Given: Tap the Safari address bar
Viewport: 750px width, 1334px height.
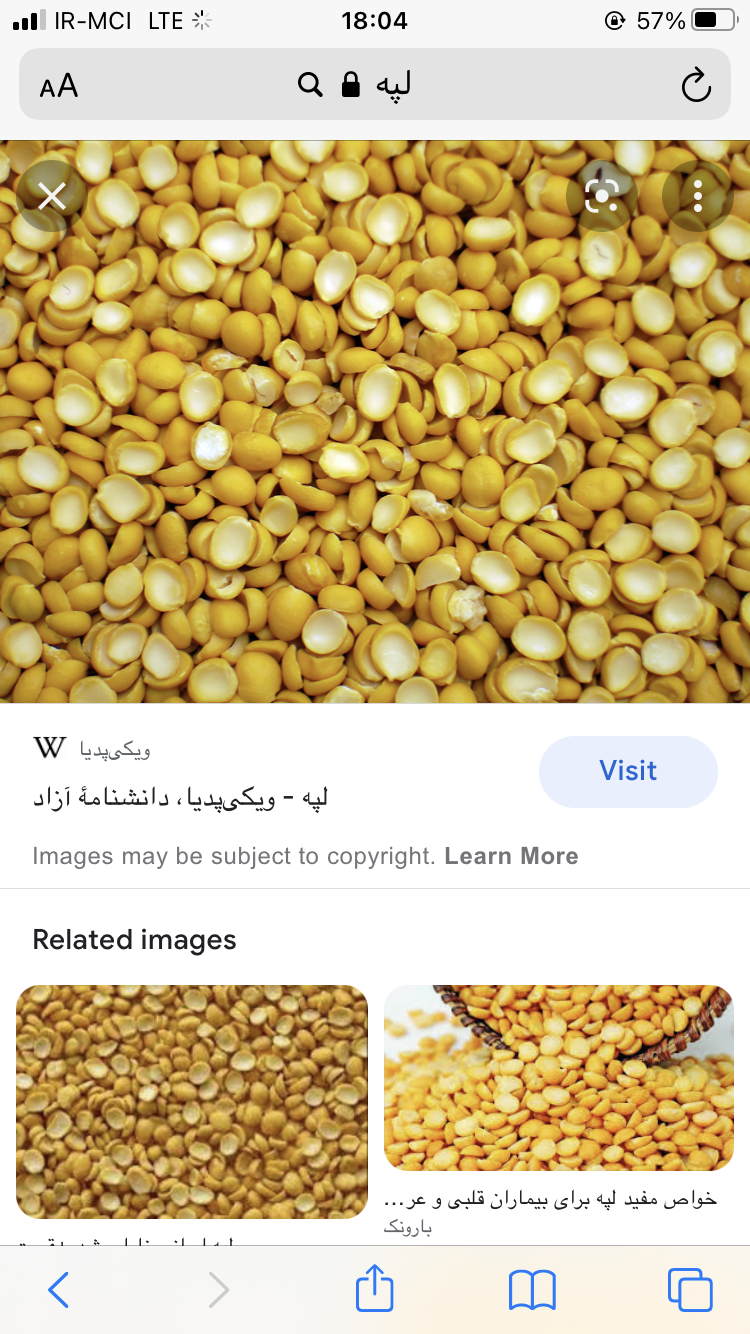Looking at the screenshot, I should coord(375,86).
